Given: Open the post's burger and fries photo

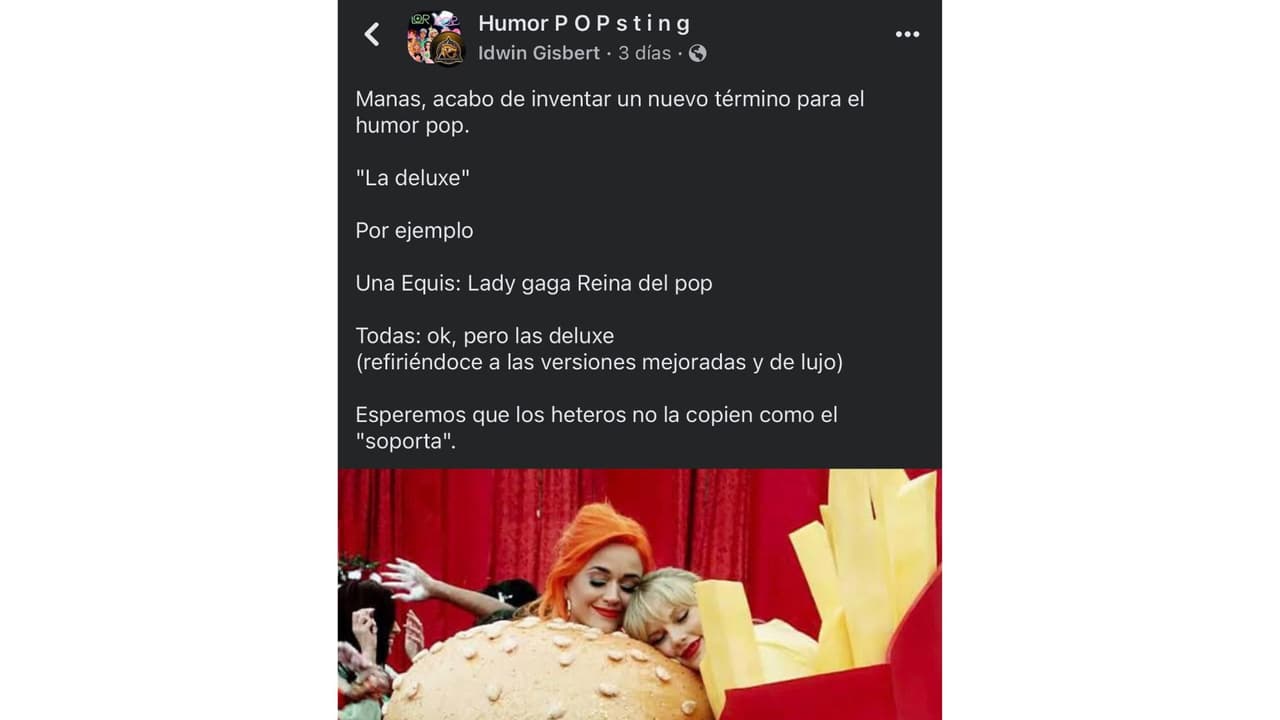Looking at the screenshot, I should click(640, 594).
